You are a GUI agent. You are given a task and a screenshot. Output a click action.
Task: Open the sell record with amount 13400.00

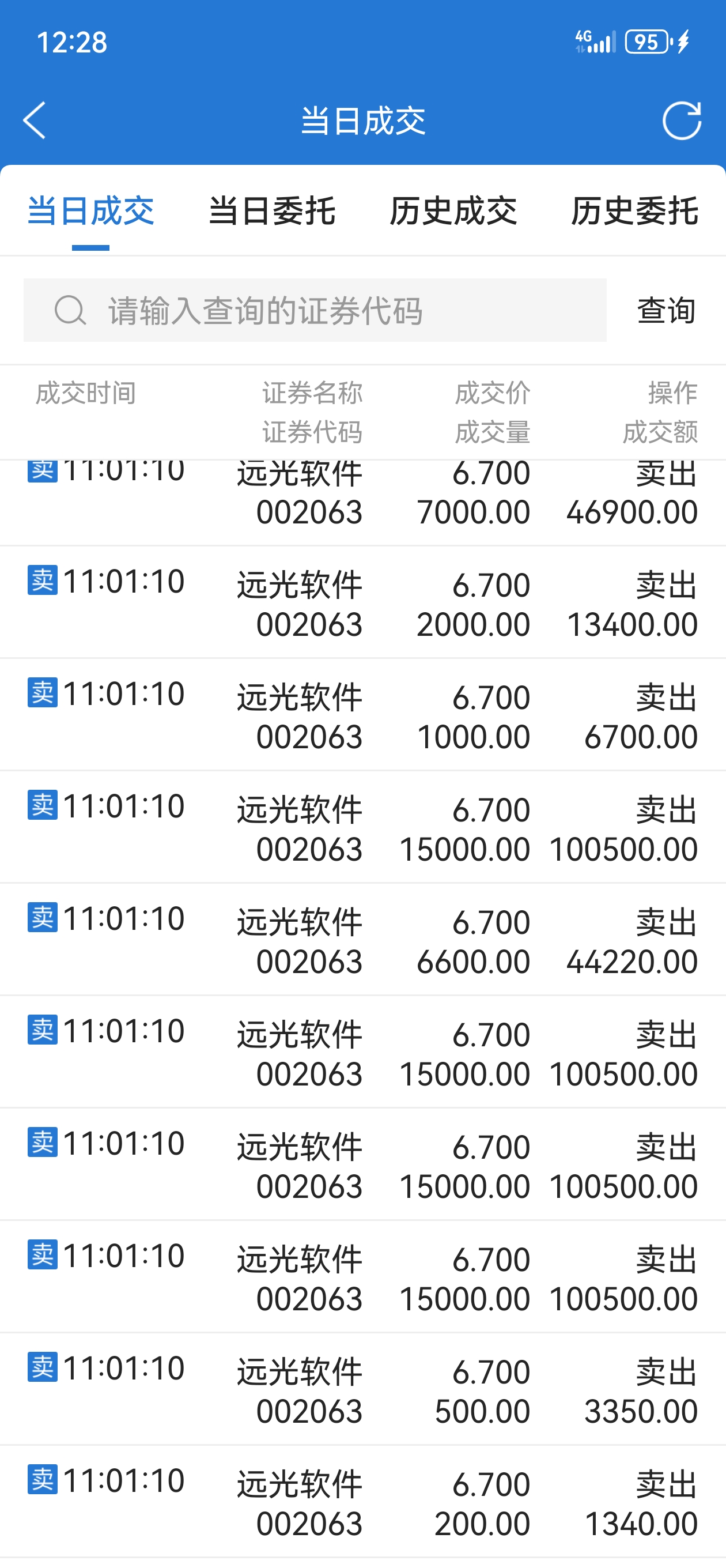tap(362, 602)
